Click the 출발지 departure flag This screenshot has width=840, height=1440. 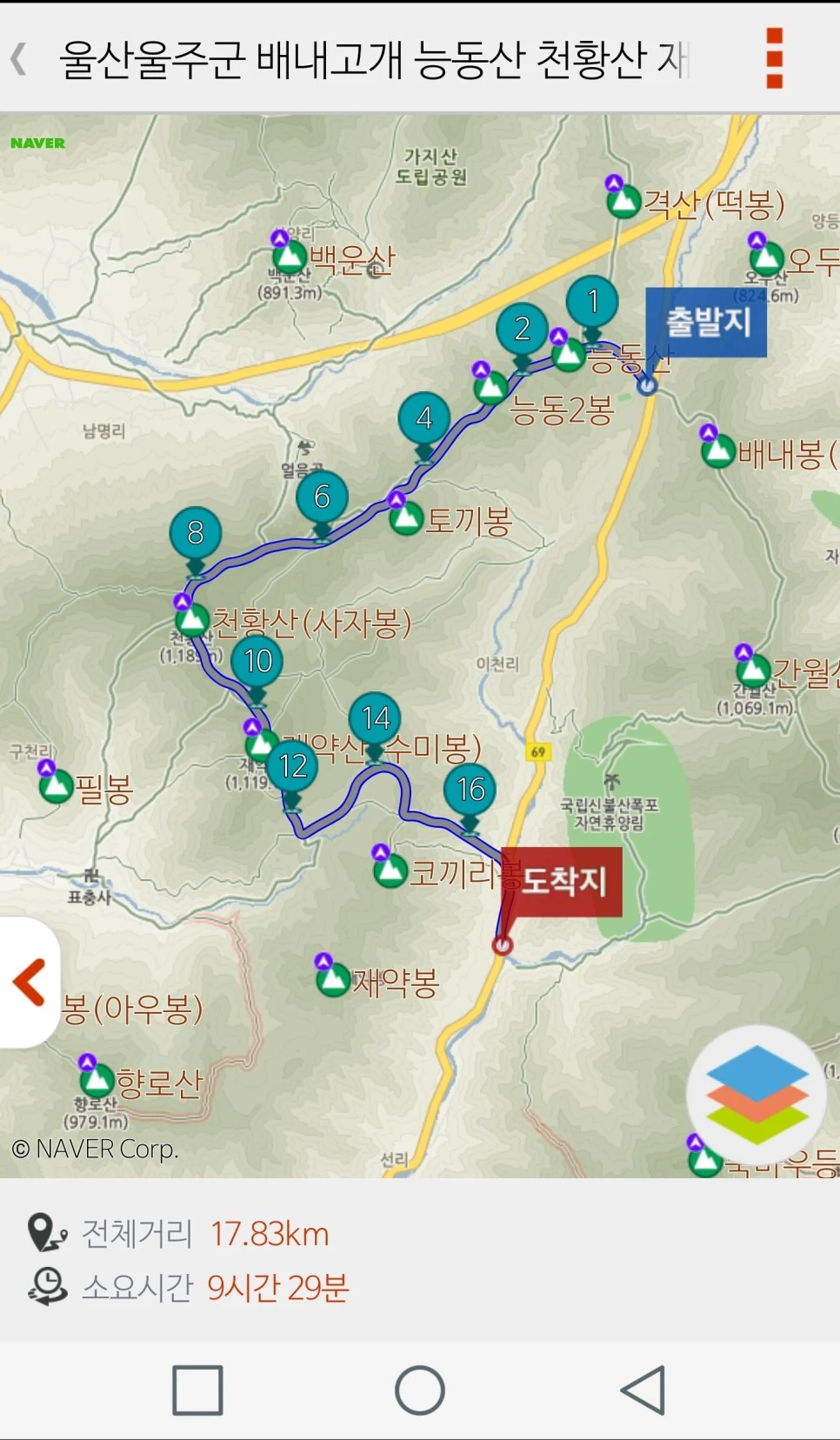[706, 320]
